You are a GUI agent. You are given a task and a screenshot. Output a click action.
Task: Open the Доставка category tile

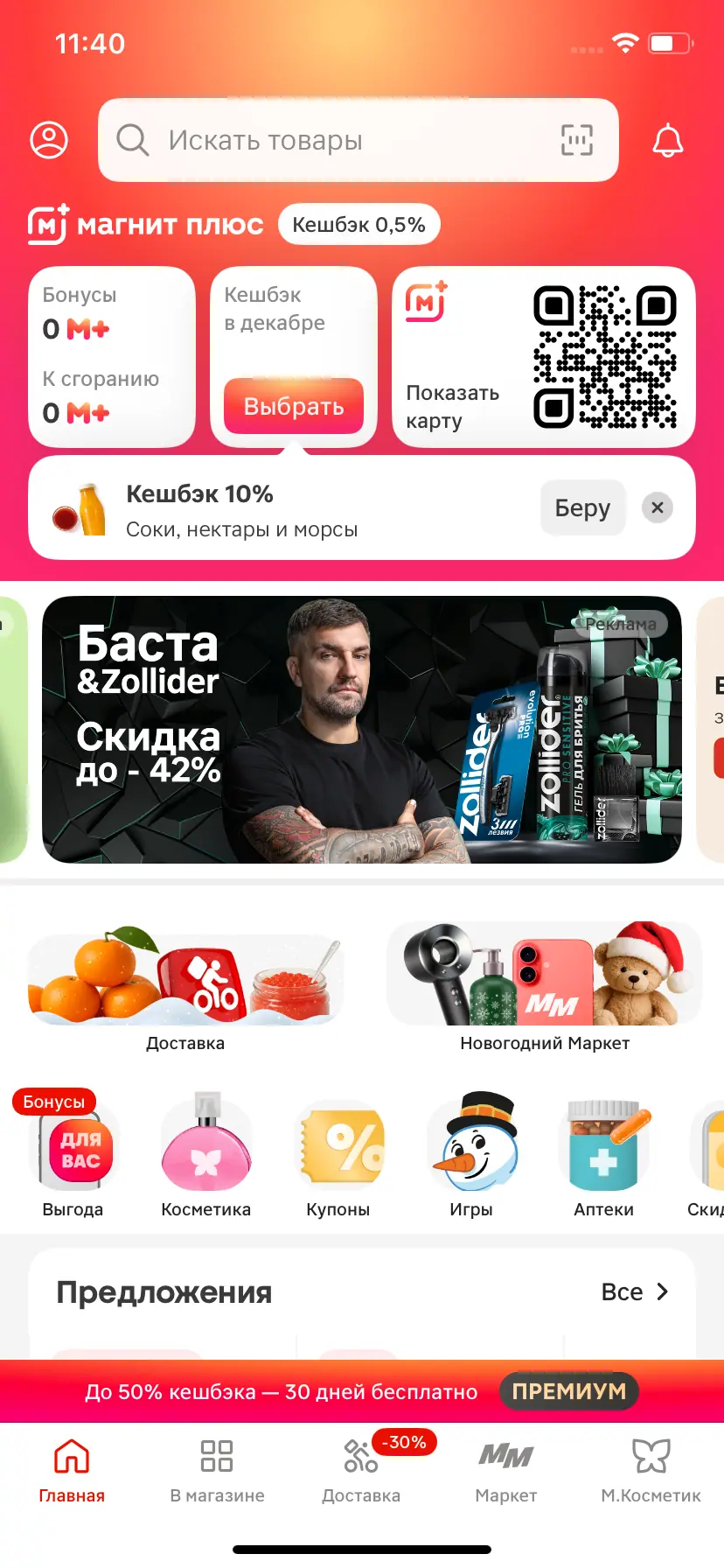click(185, 989)
